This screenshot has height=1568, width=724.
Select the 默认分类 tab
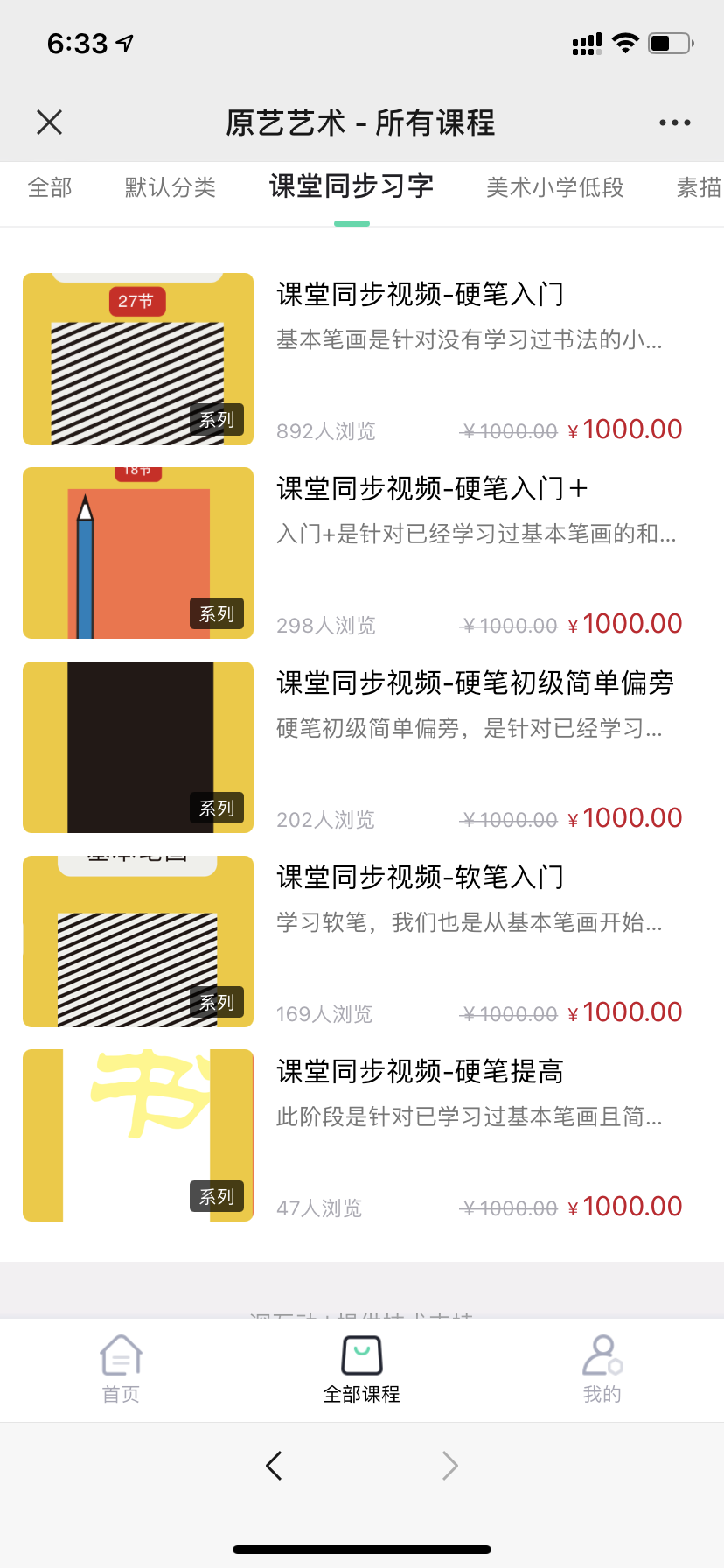click(170, 187)
